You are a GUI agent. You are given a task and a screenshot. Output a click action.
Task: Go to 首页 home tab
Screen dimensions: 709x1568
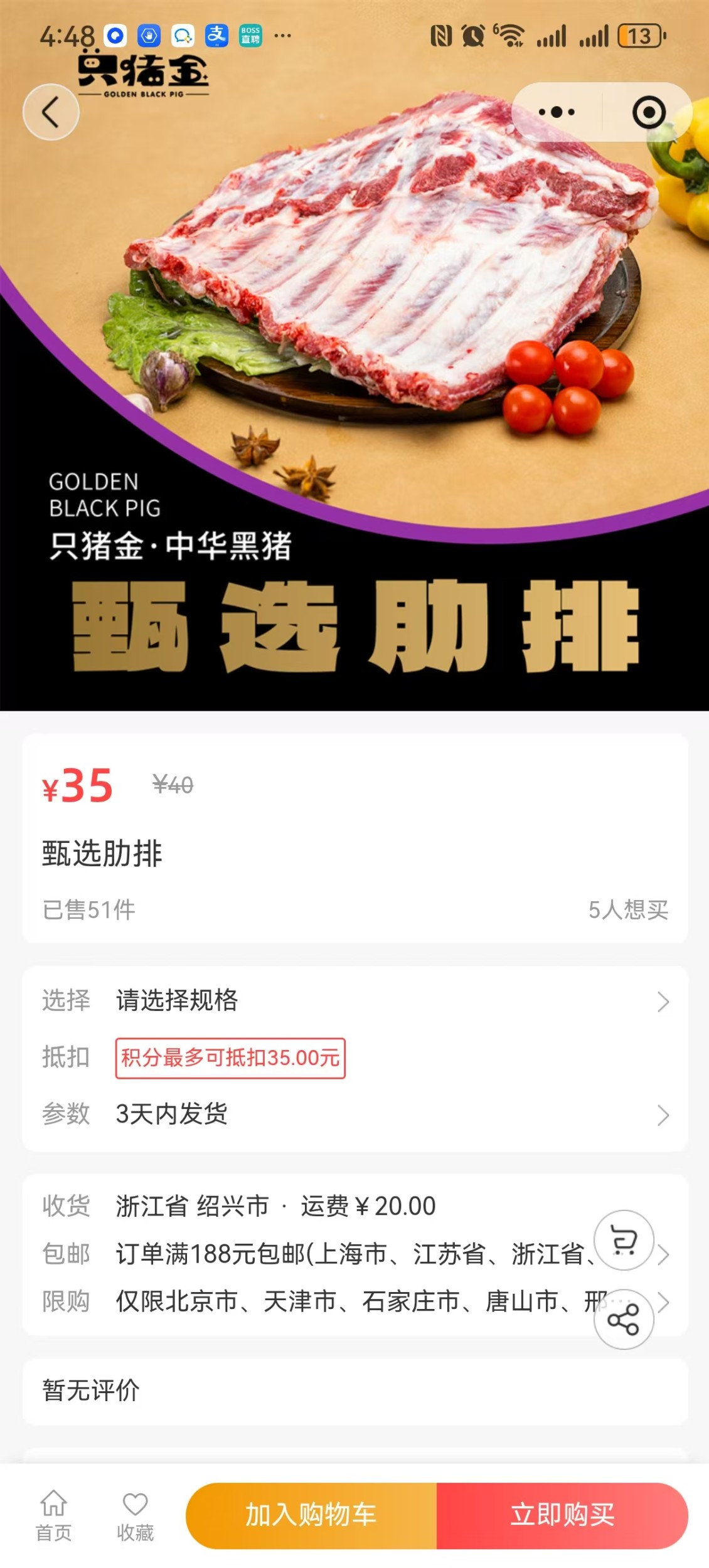tap(54, 1516)
